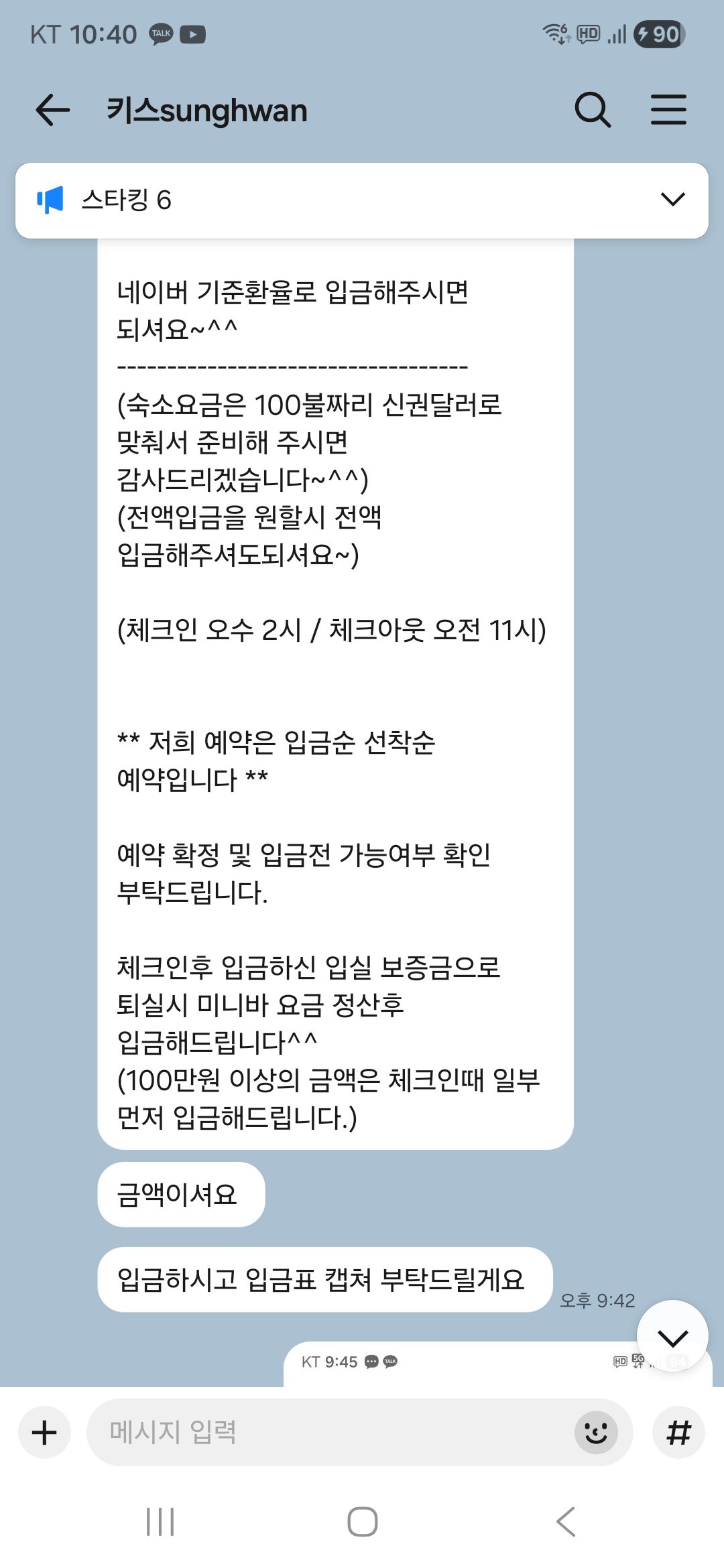Search within this chat

pos(593,110)
